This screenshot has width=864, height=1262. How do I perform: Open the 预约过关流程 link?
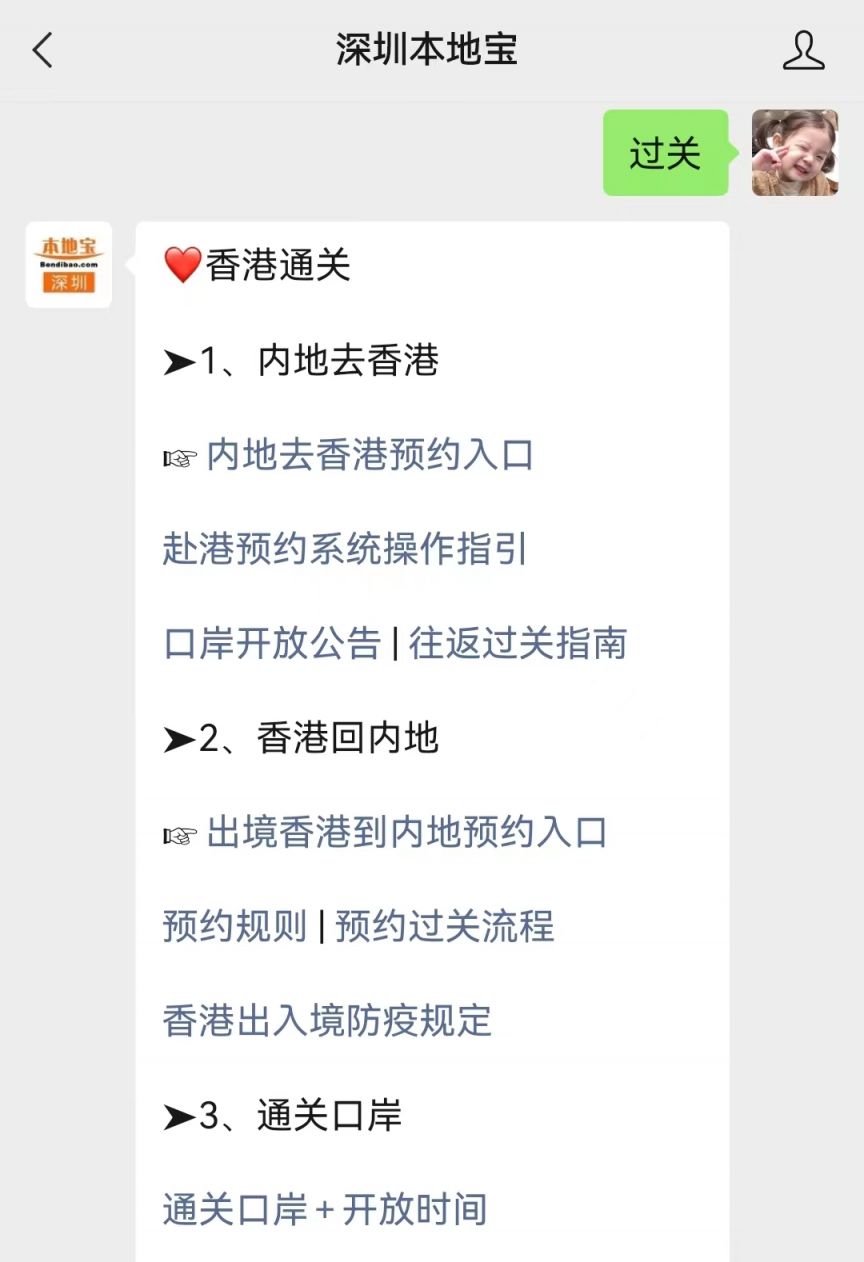(x=445, y=926)
